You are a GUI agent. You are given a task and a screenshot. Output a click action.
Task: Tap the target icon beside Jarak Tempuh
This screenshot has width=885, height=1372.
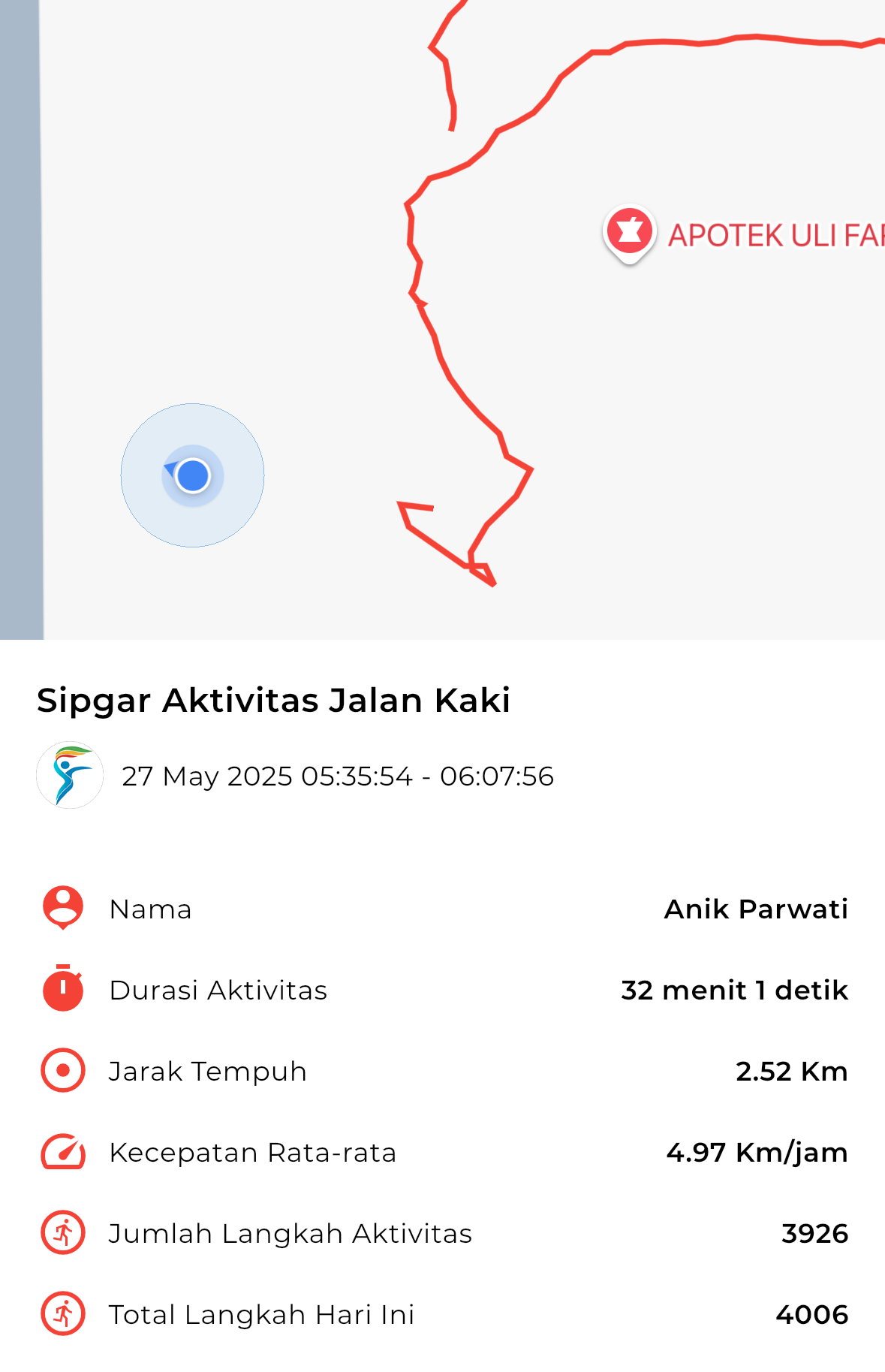[62, 1072]
